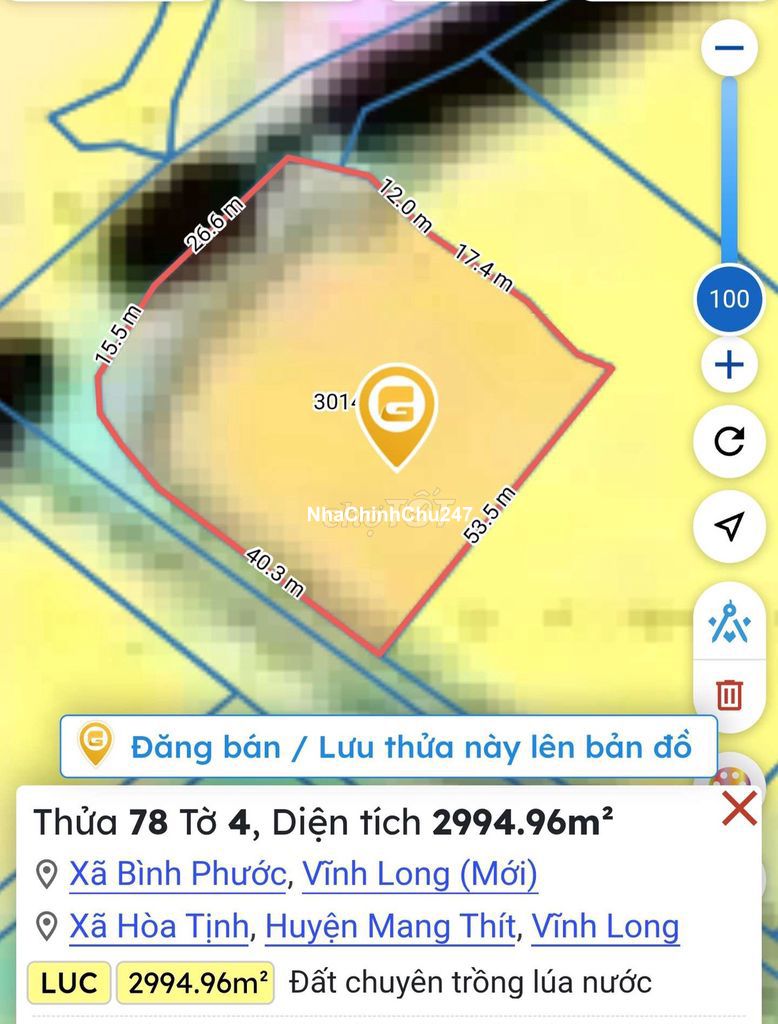Open the measuring tool
778x1024 pixels.
coord(729,622)
